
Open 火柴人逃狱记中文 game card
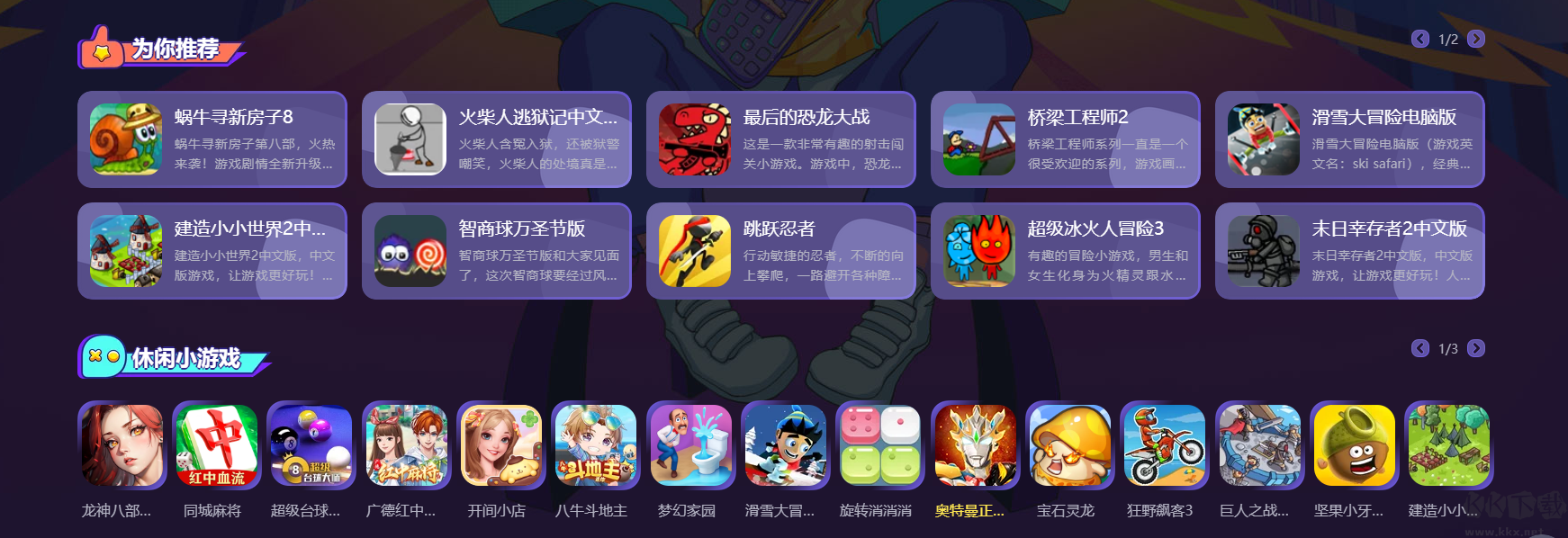click(x=497, y=139)
